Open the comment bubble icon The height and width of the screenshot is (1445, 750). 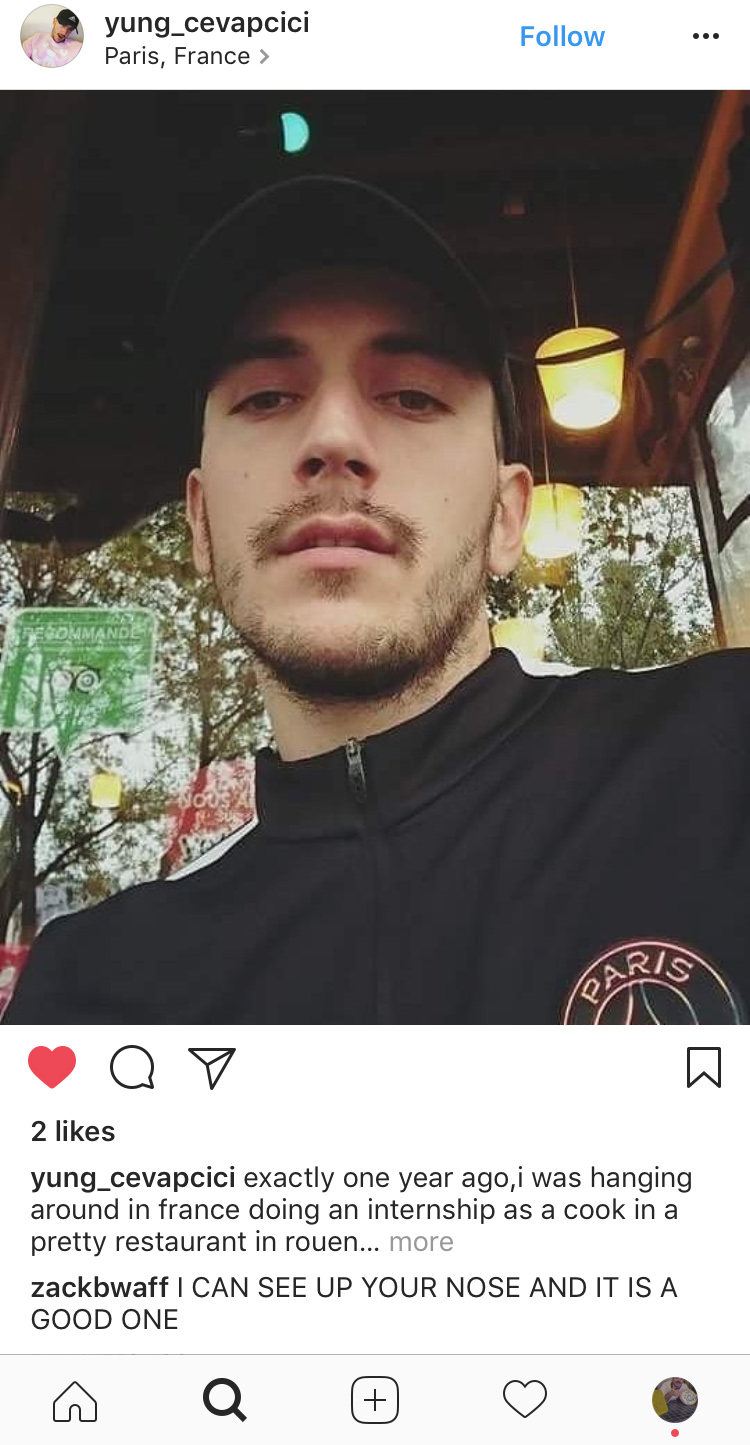click(132, 1067)
